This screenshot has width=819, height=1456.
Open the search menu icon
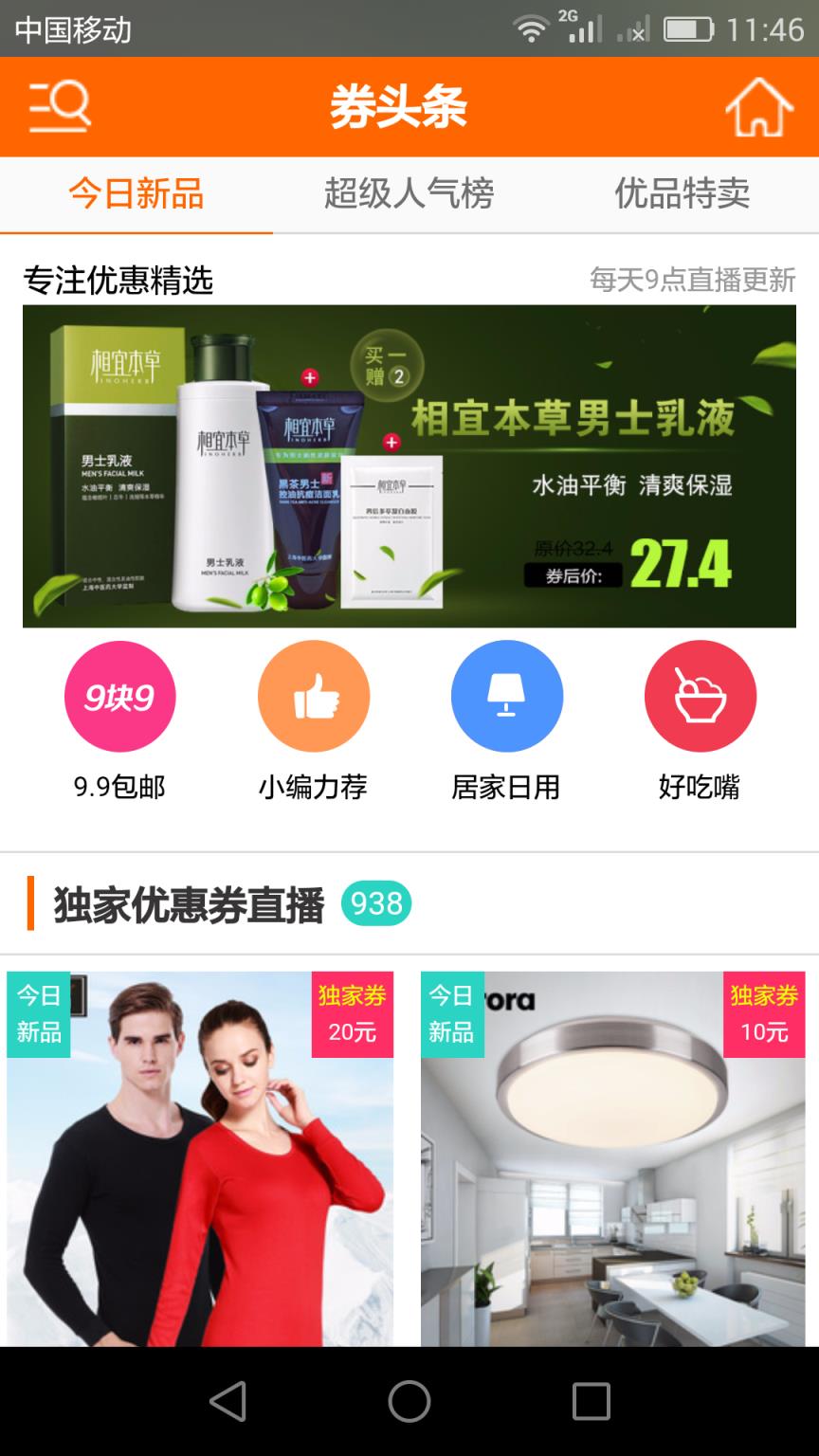coord(59,107)
